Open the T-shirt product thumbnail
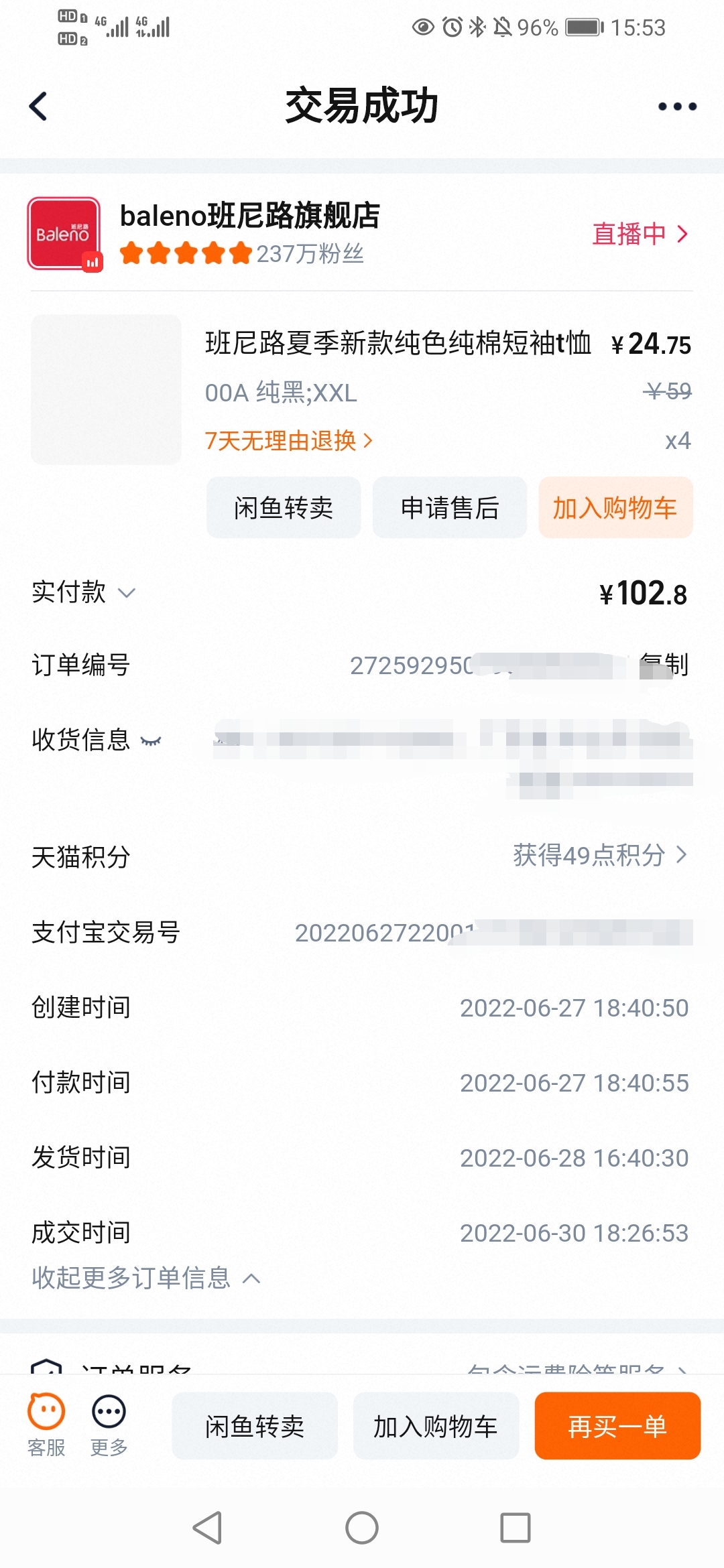Screen dimensions: 724x1568 coord(106,389)
